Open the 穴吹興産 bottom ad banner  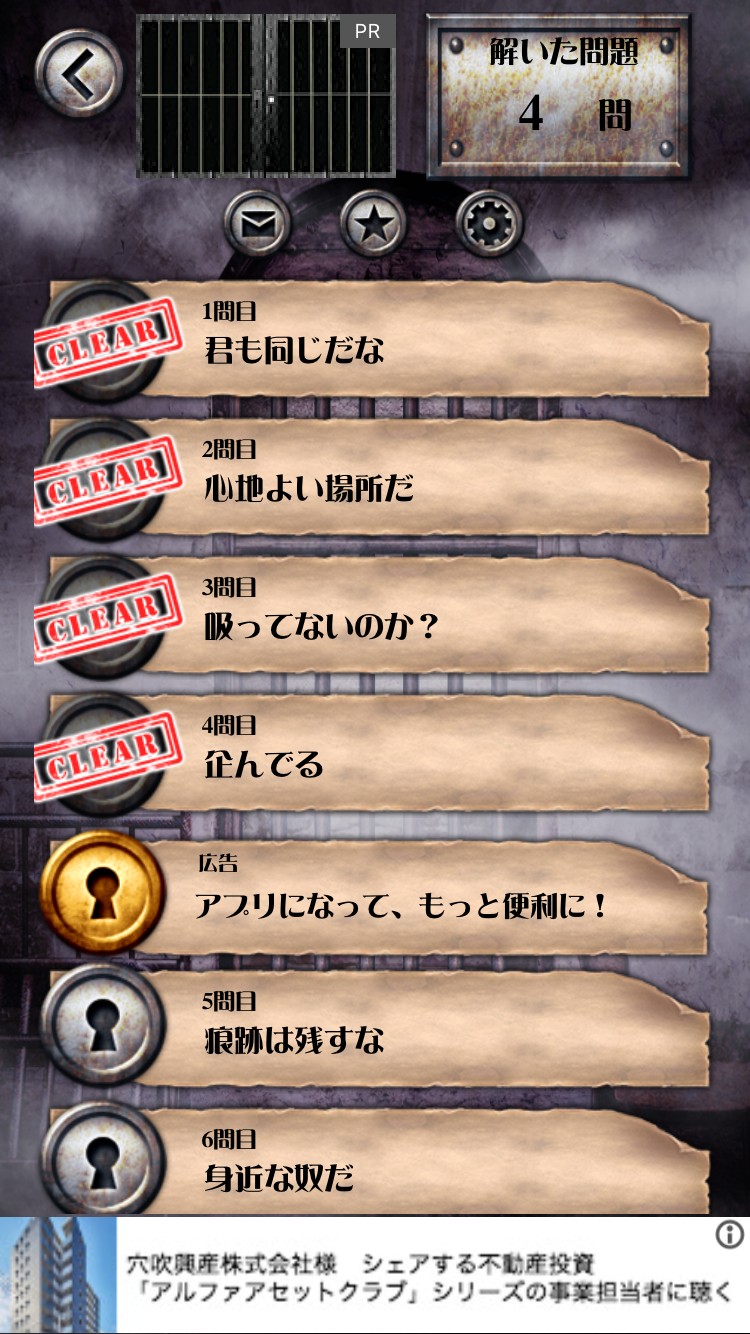coord(400,1278)
